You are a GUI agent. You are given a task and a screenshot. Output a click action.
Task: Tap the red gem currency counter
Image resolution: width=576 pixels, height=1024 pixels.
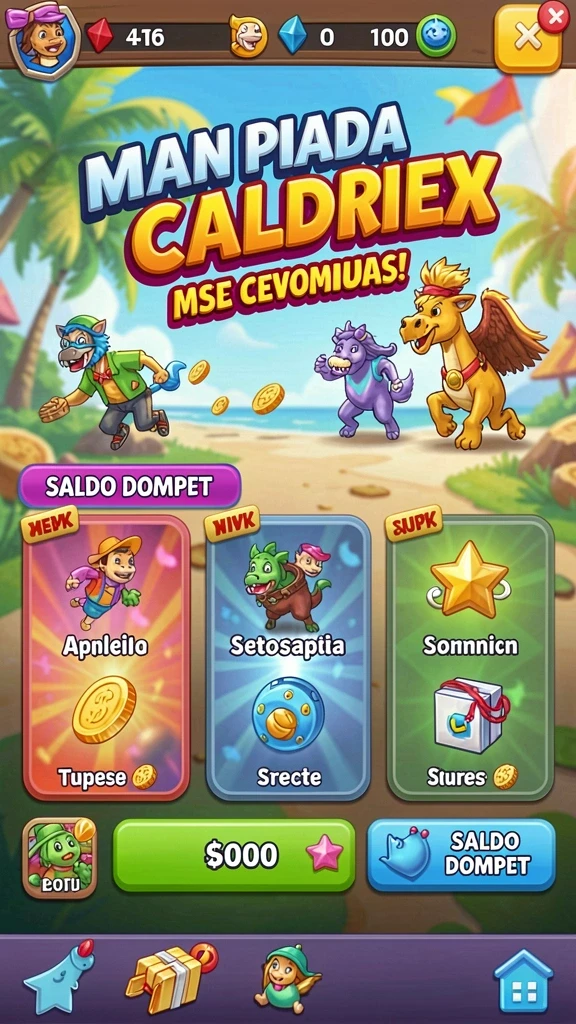click(125, 37)
